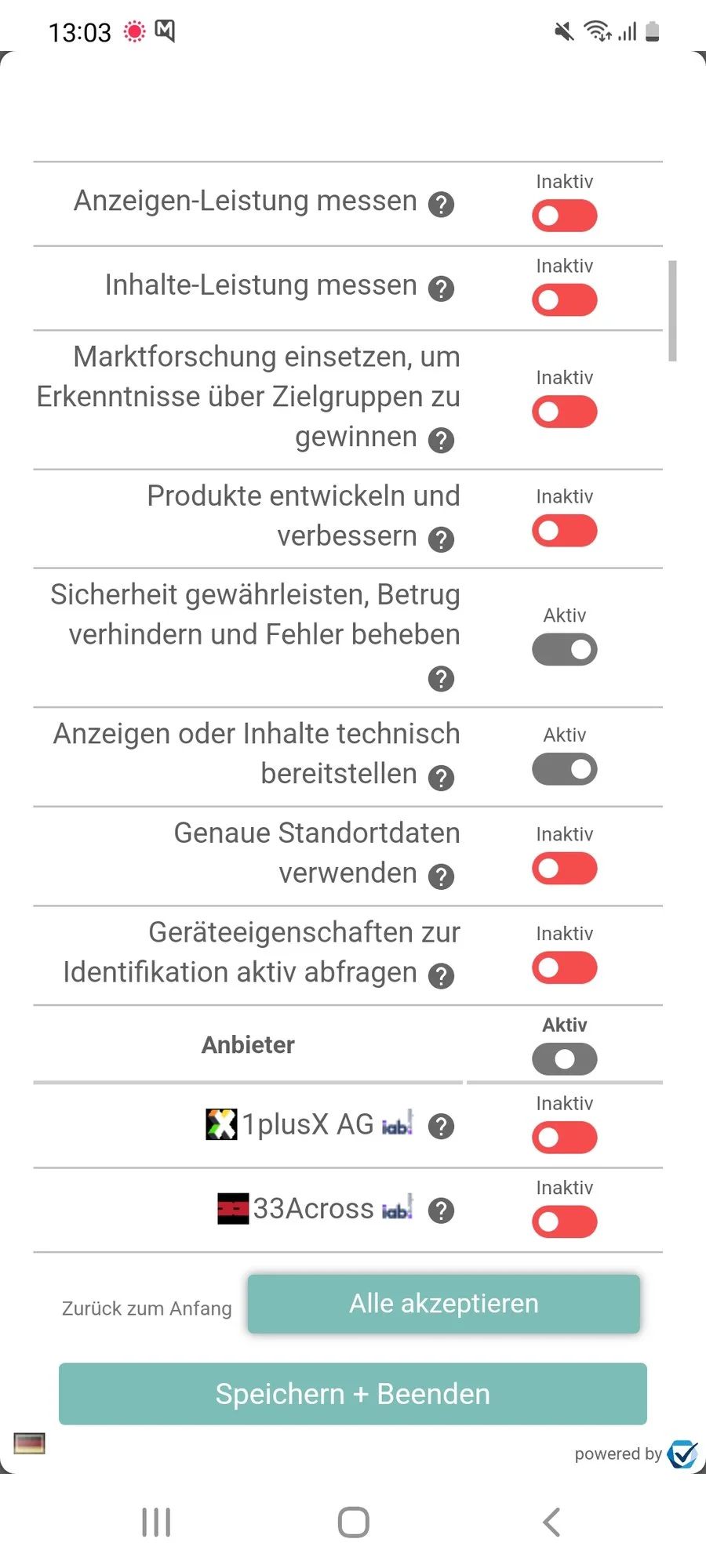Image resolution: width=706 pixels, height=1568 pixels.
Task: Turn on the 33Across vendor switch
Action: 564,1221
